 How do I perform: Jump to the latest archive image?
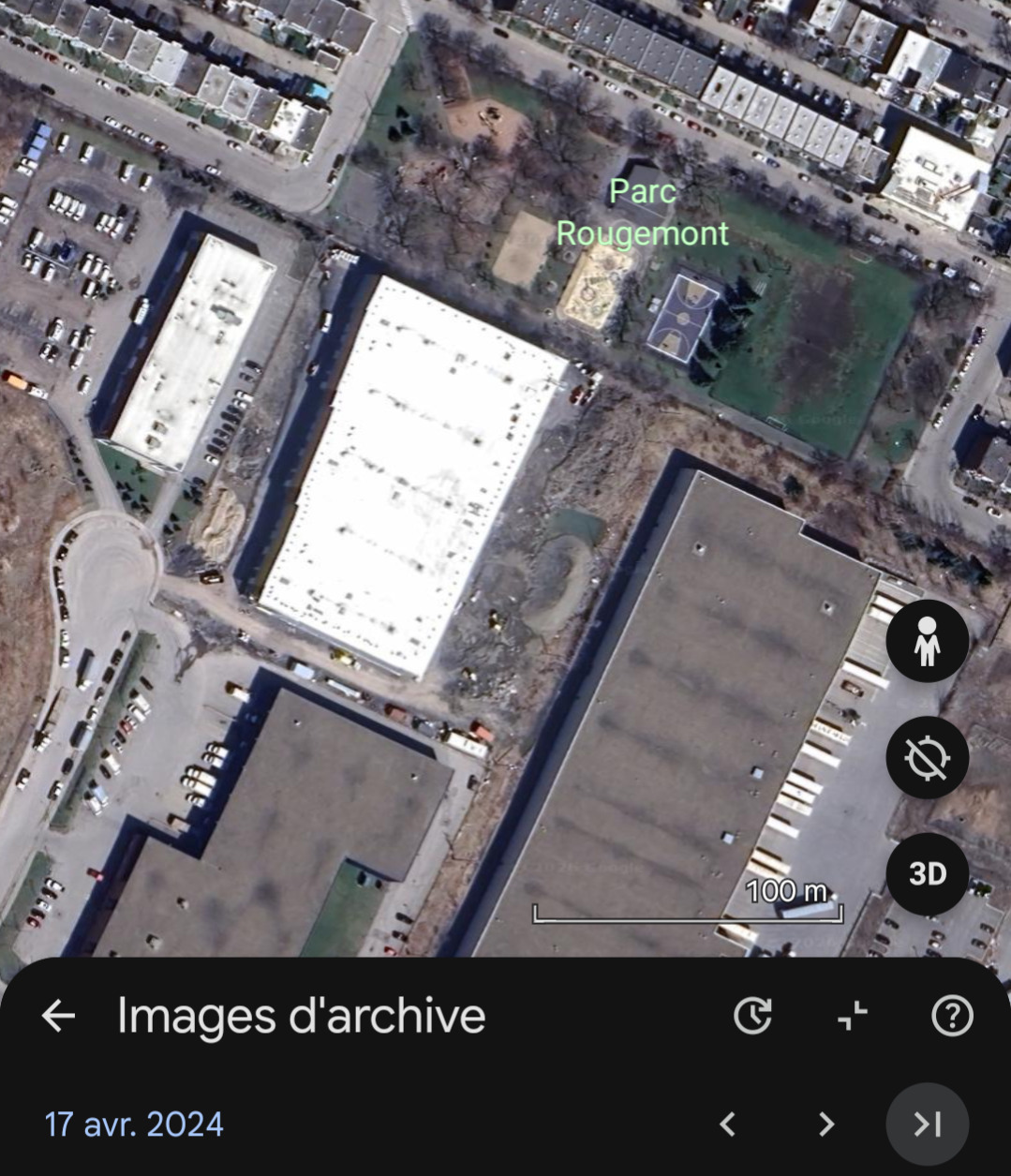927,1124
